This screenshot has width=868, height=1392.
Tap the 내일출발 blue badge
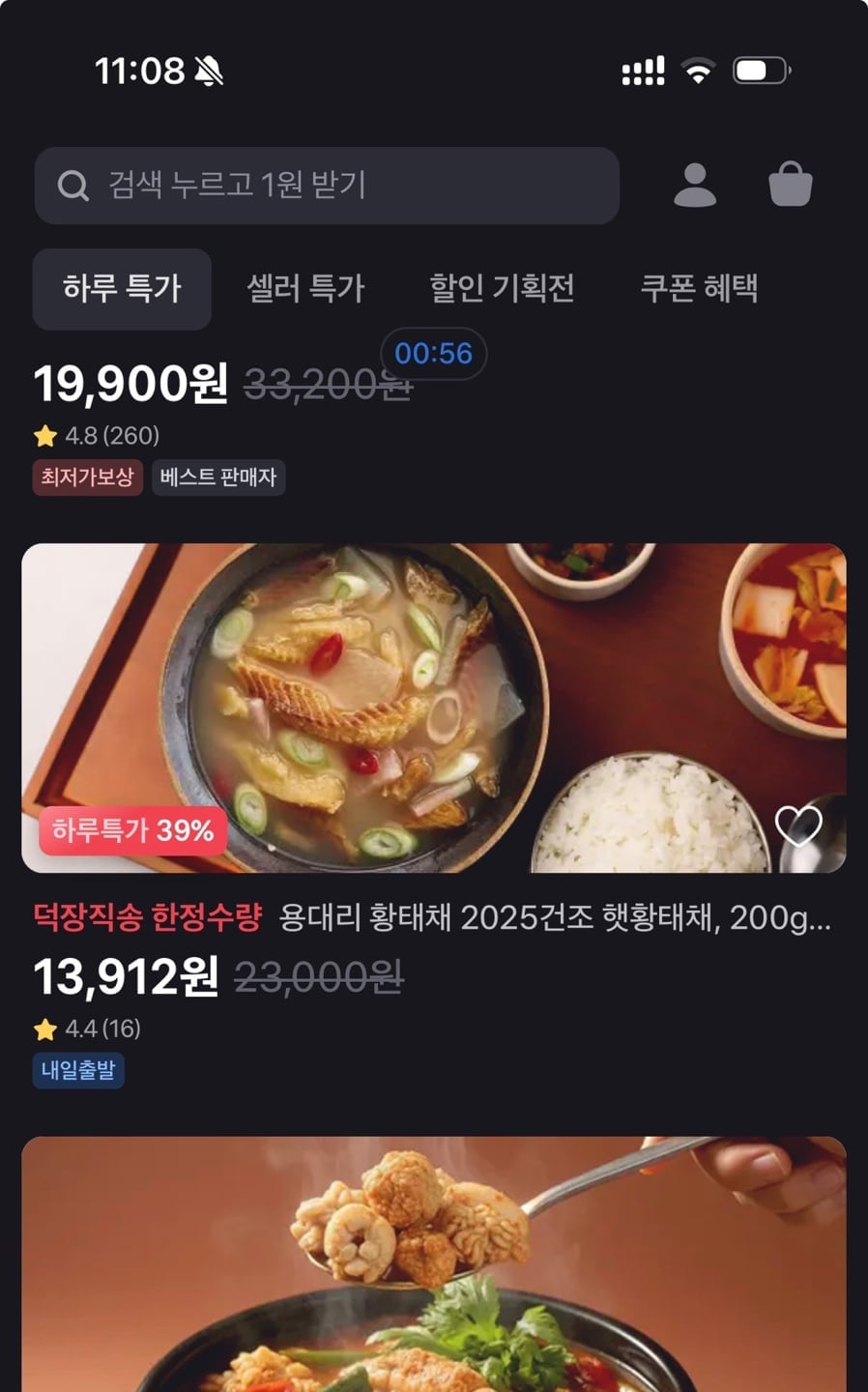click(x=78, y=1070)
